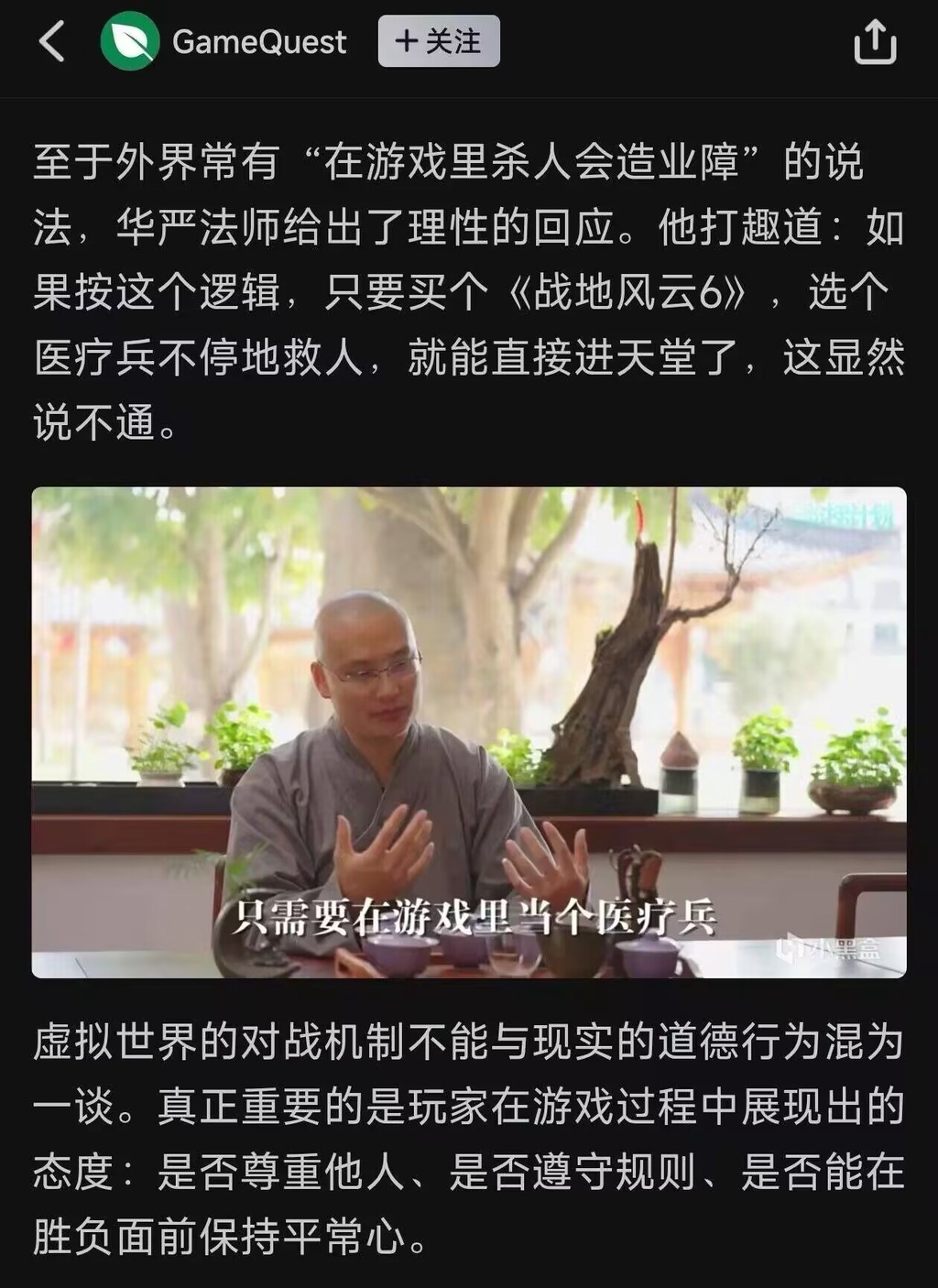Open GameQuest's profile avatar
This screenshot has width=938, height=1288.
pyautogui.click(x=129, y=42)
